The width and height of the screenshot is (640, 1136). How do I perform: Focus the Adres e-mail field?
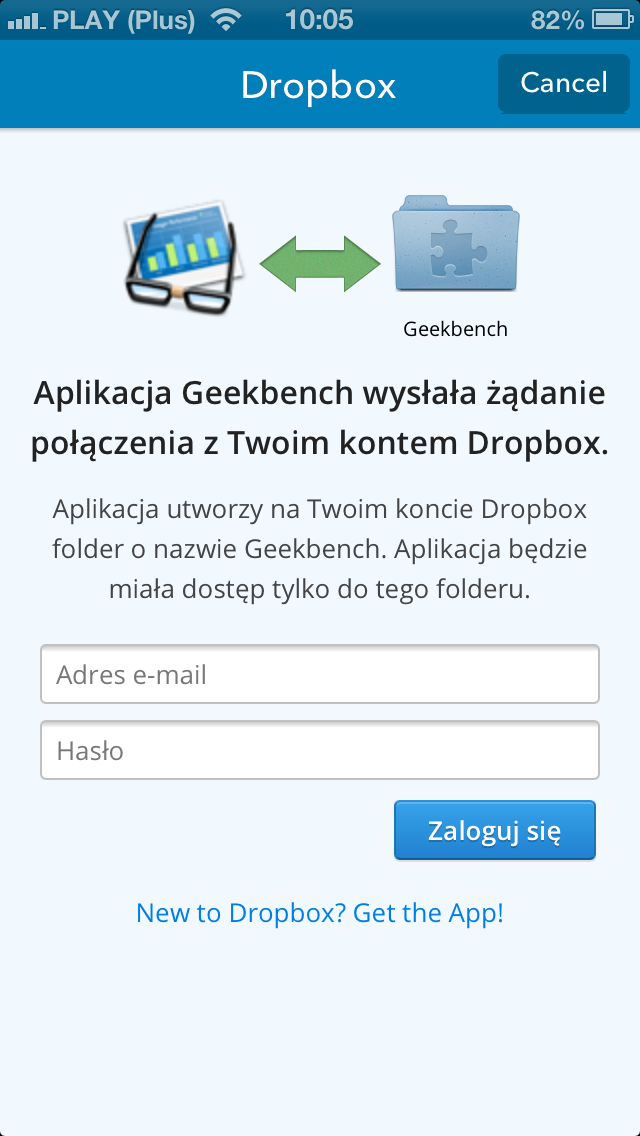(319, 675)
